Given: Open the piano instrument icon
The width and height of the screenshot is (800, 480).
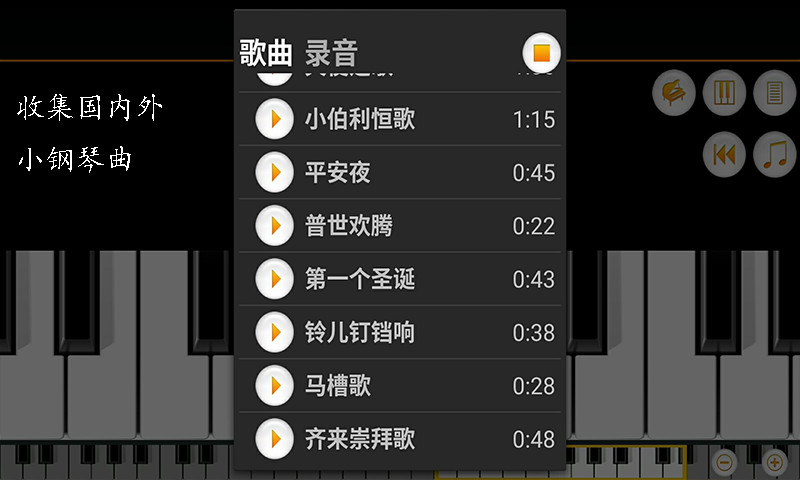Looking at the screenshot, I should [x=674, y=93].
